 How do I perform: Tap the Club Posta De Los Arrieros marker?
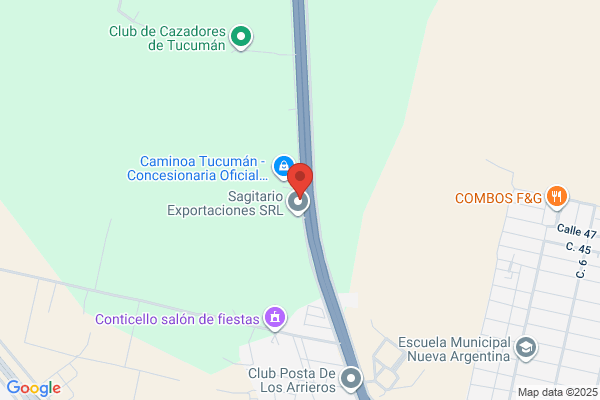pos(350,379)
